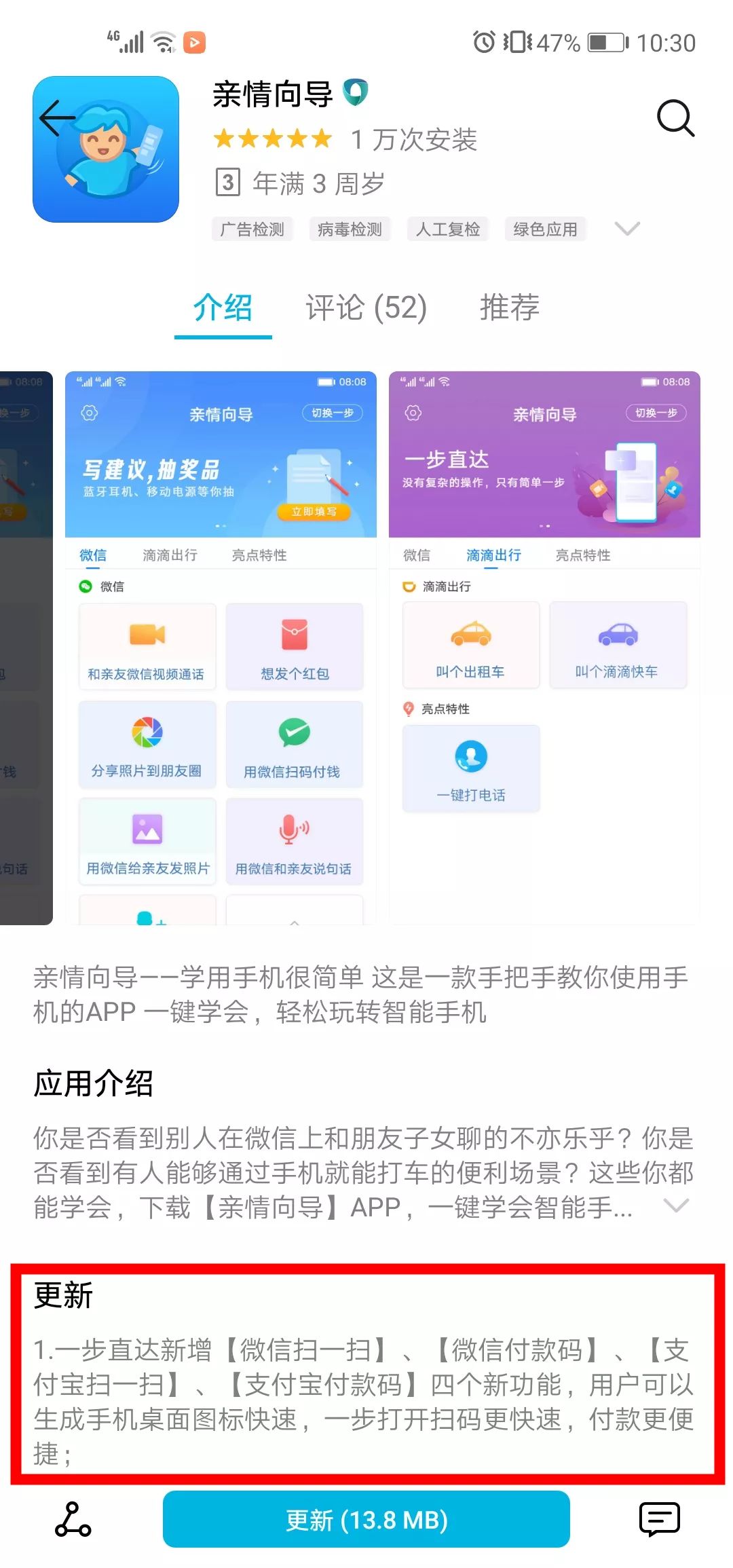
Task: Expand the security tags chevron
Action: [x=626, y=229]
